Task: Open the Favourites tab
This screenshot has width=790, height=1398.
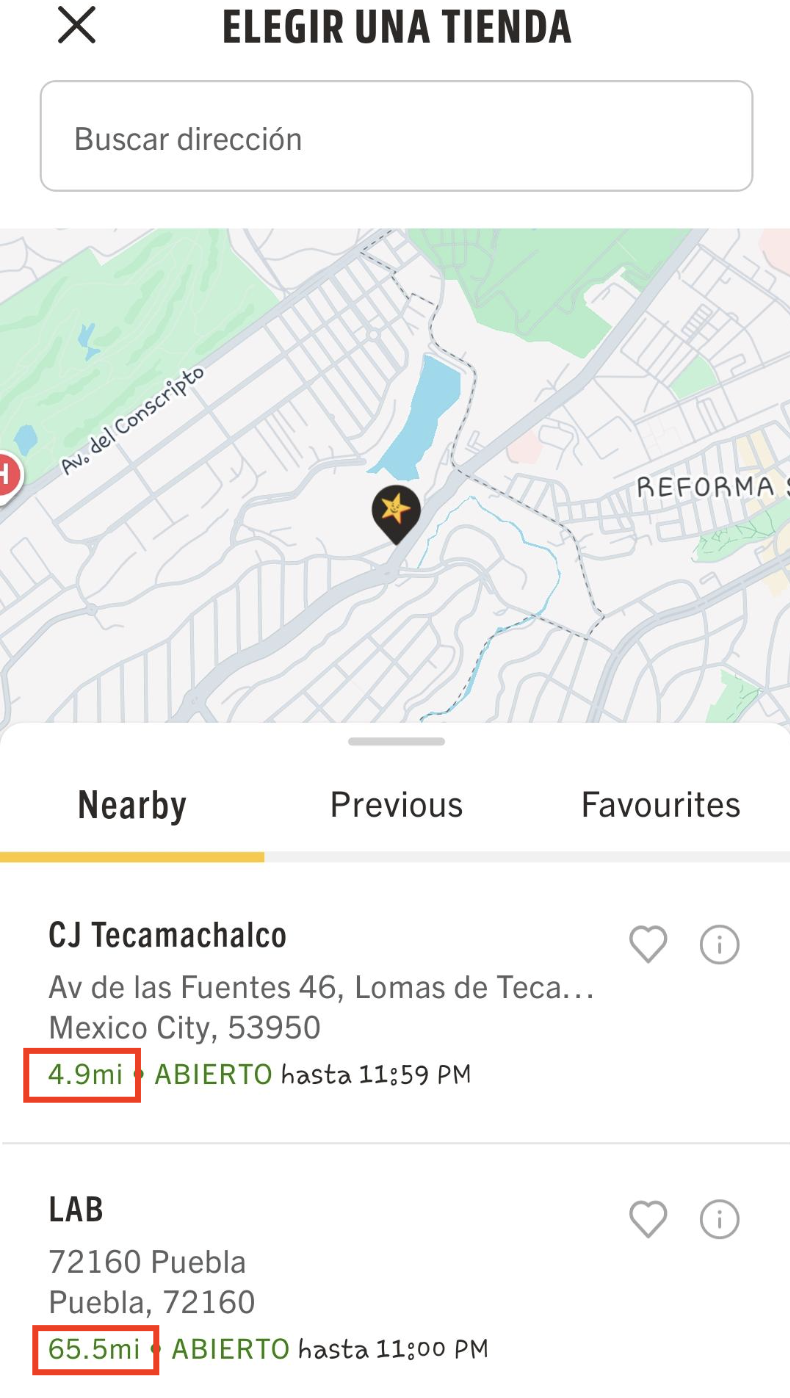Action: tap(660, 805)
